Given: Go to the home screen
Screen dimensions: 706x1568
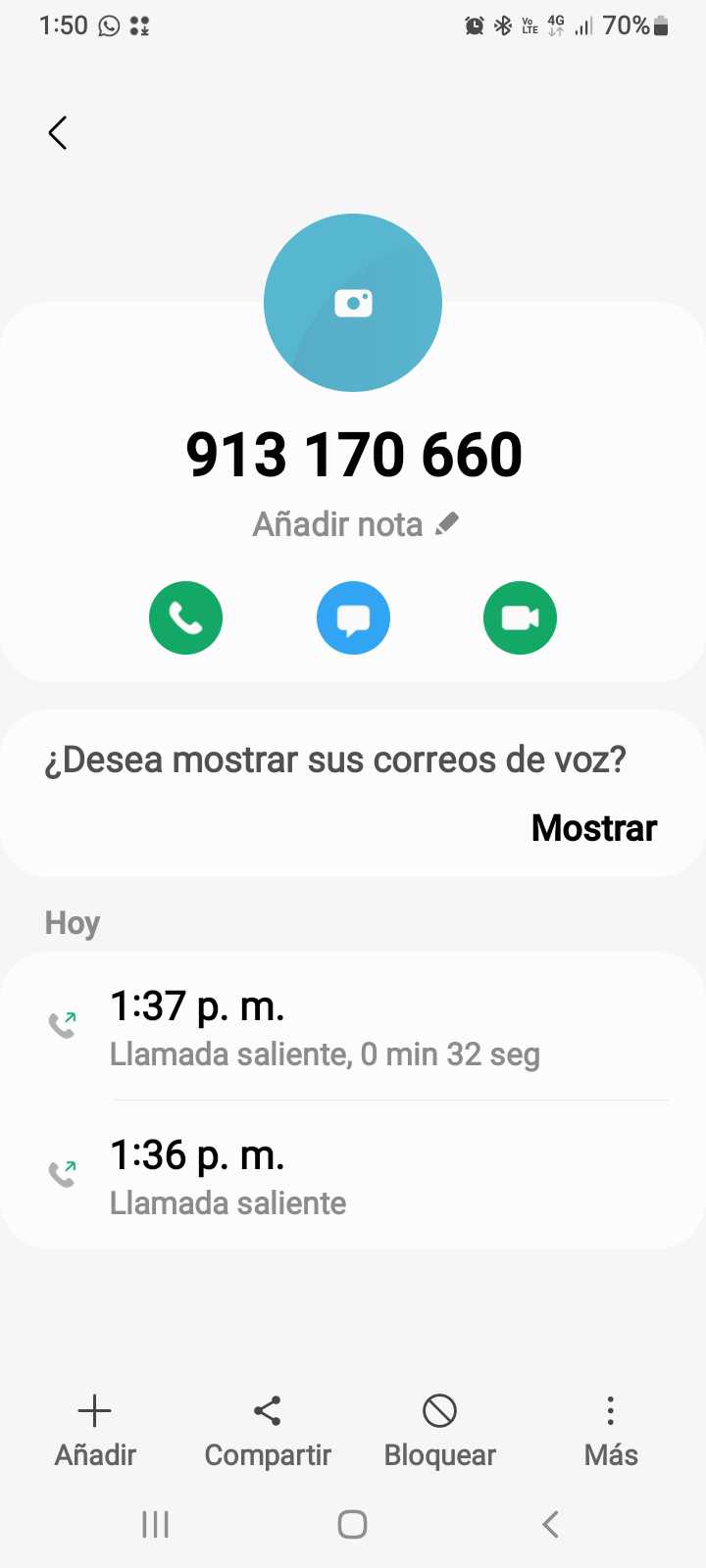Looking at the screenshot, I should 352,1524.
